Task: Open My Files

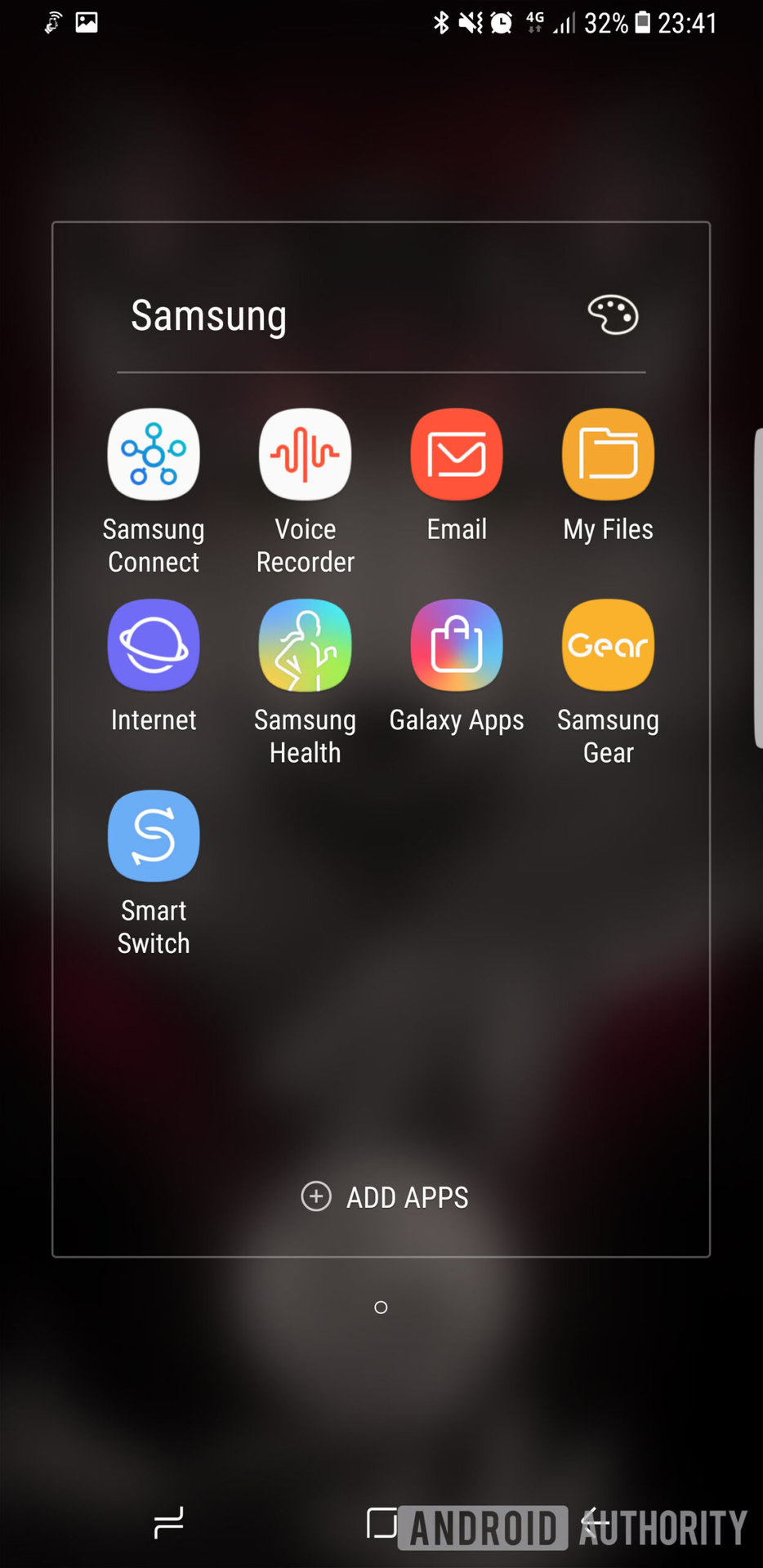Action: [608, 455]
